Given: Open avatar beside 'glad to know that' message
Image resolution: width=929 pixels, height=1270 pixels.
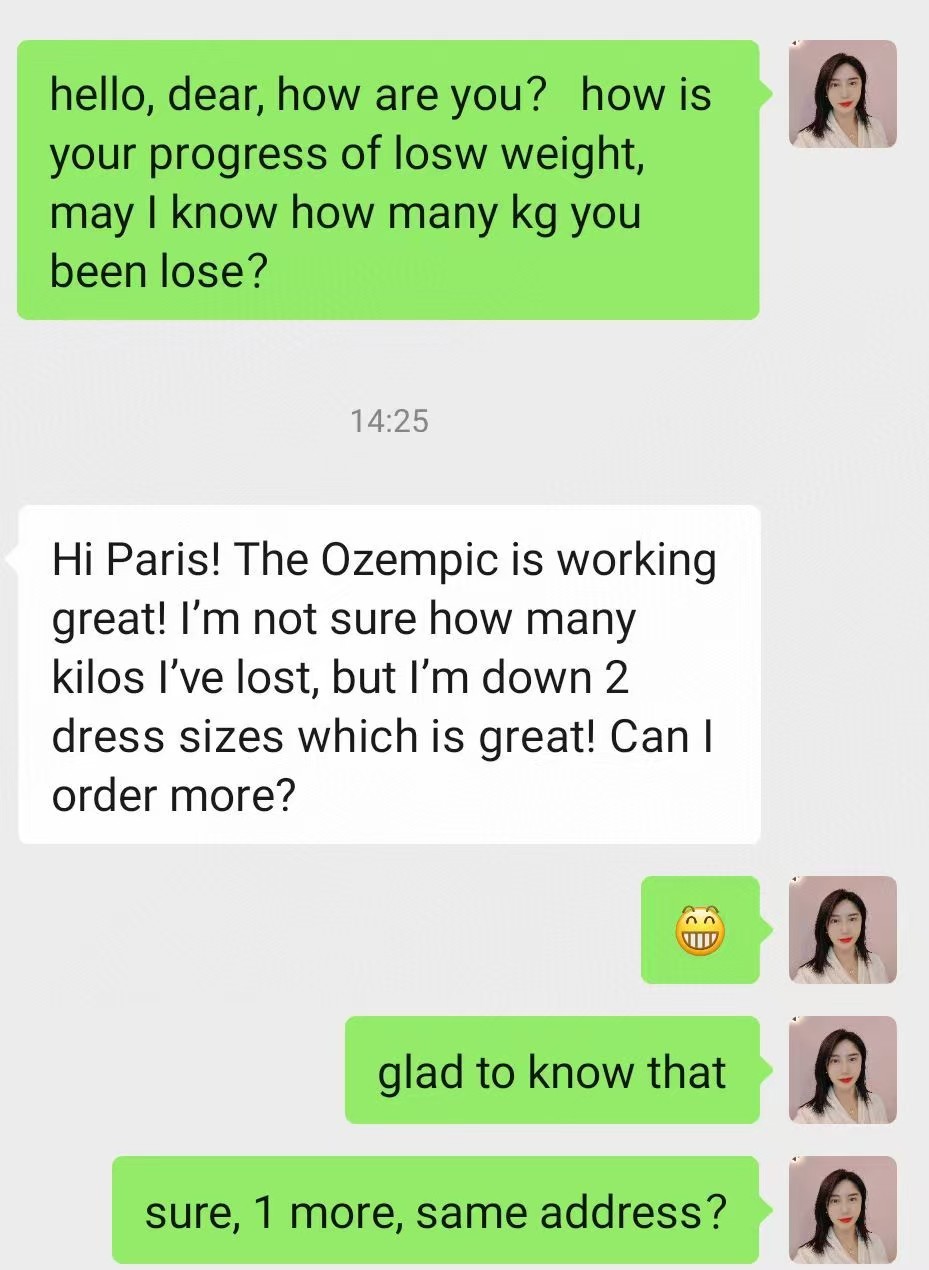Looking at the screenshot, I should pyautogui.click(x=842, y=1070).
